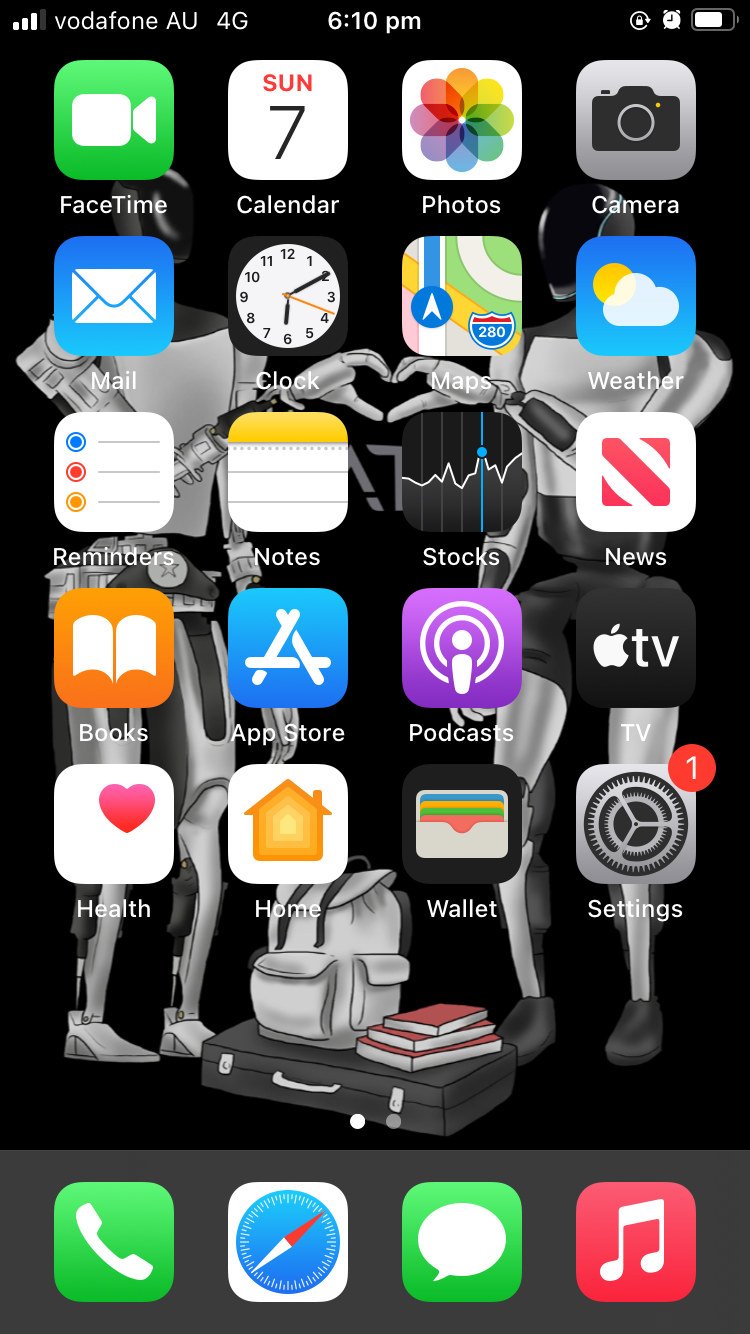750x1334 pixels.
Task: Open the Phone app in the dock
Action: point(114,1242)
